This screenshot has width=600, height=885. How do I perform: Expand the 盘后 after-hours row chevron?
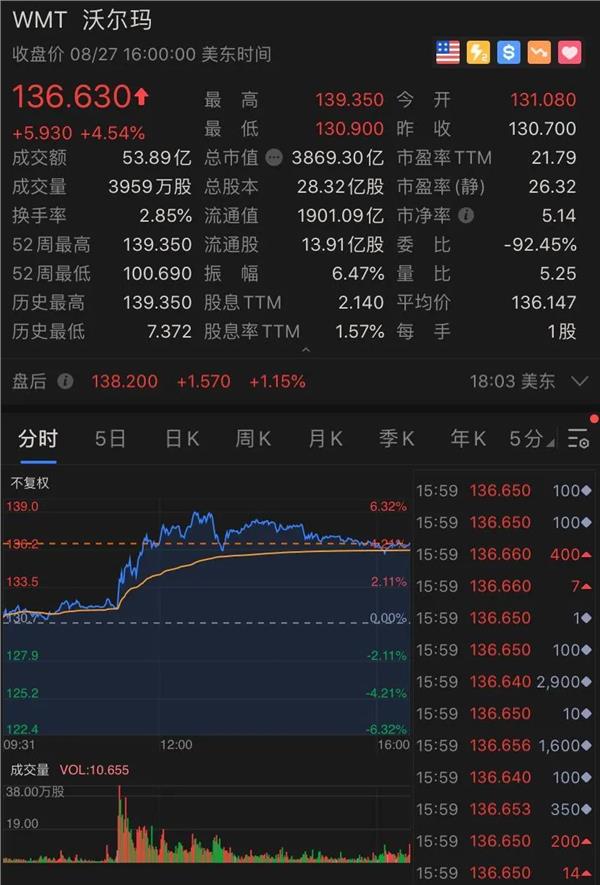click(578, 381)
